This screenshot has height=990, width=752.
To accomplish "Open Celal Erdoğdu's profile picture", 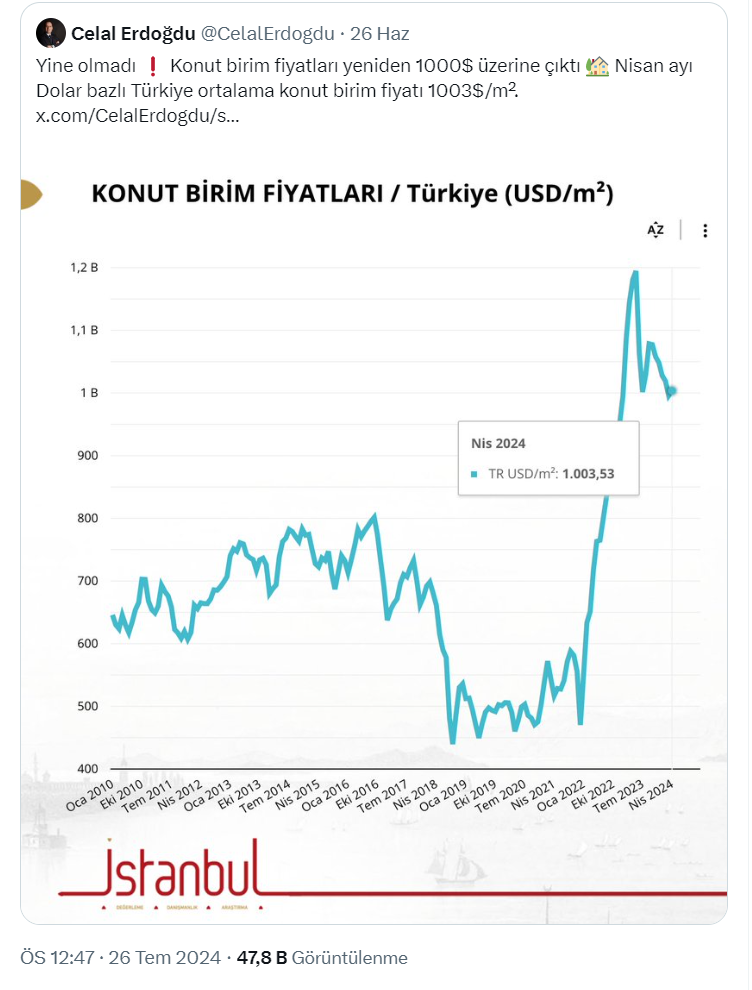I will [x=50, y=34].
